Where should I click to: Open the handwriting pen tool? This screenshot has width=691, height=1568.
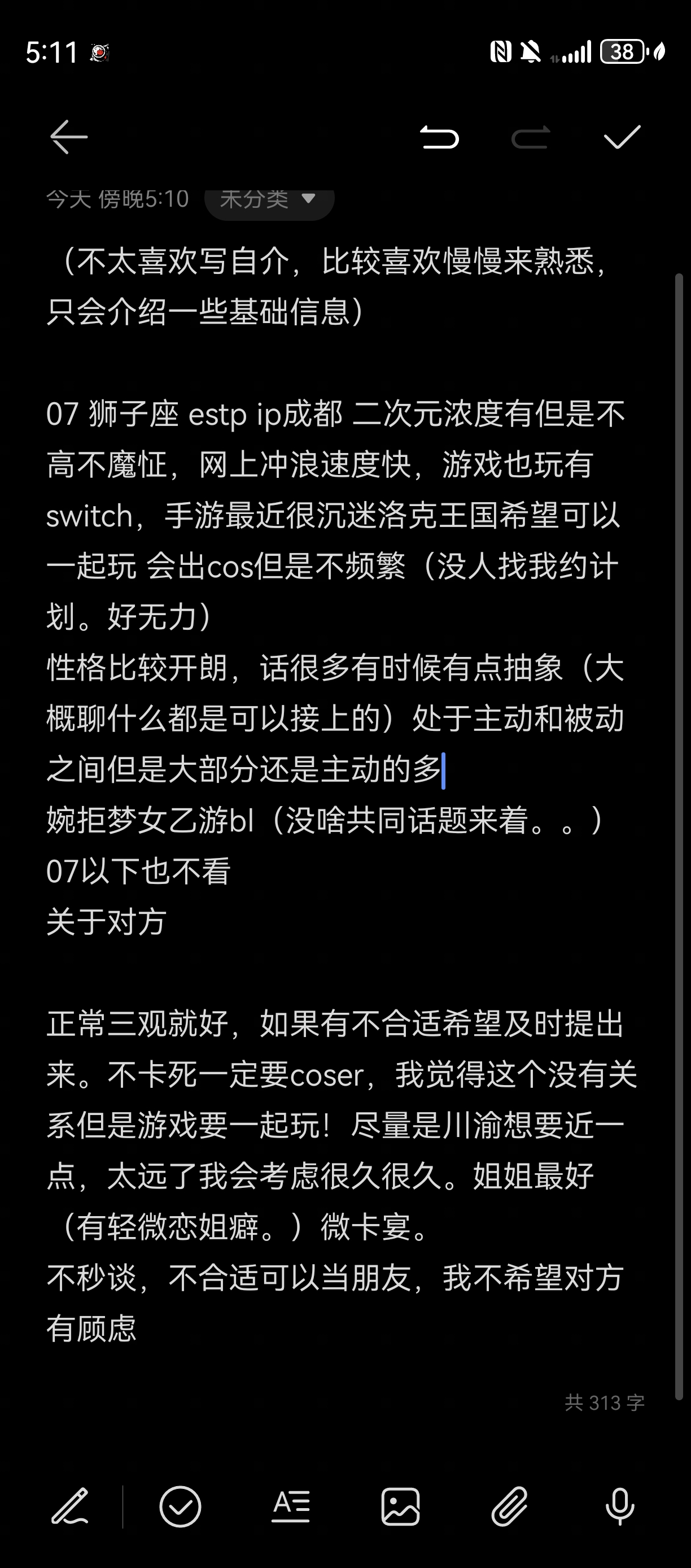(71, 1506)
